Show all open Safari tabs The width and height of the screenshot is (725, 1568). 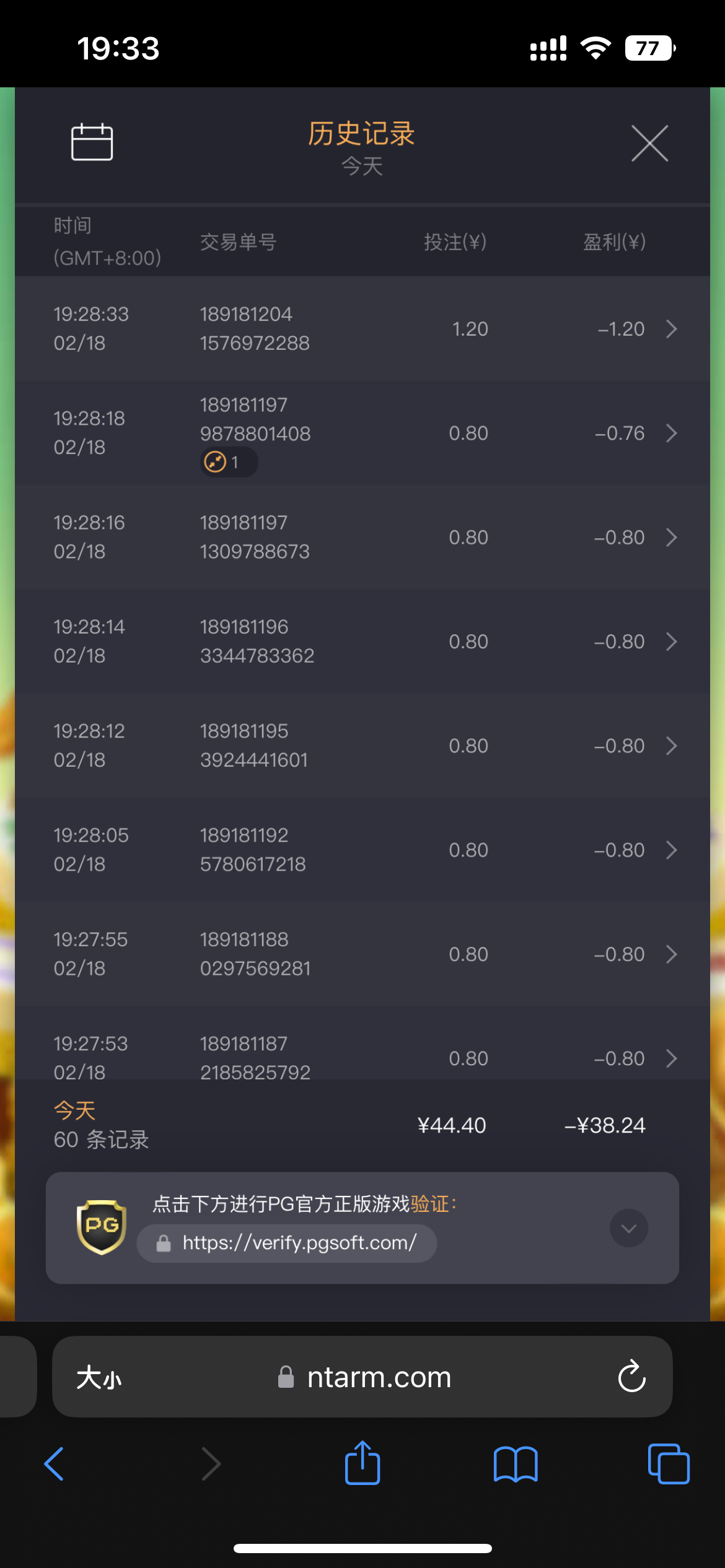coord(669,1464)
